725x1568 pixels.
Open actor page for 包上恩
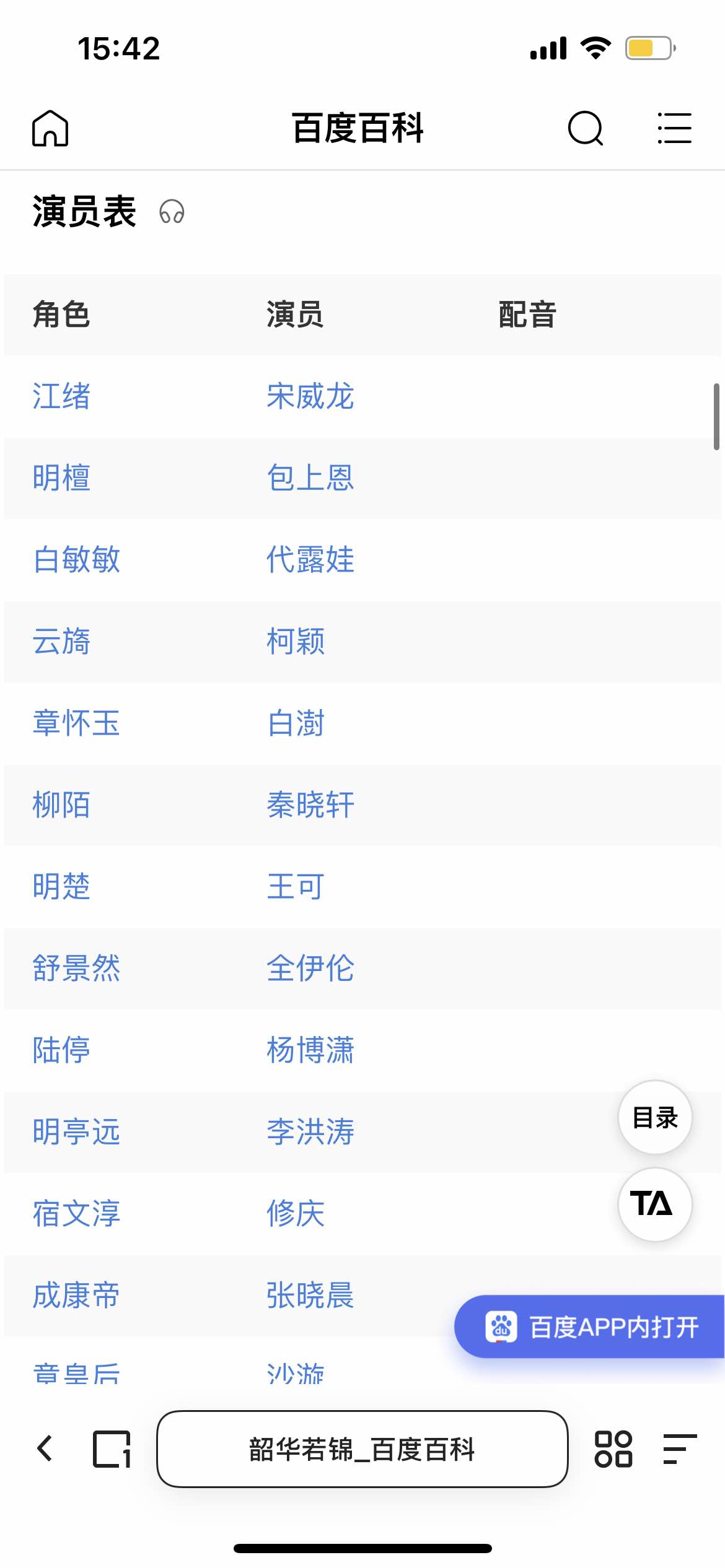click(x=310, y=478)
